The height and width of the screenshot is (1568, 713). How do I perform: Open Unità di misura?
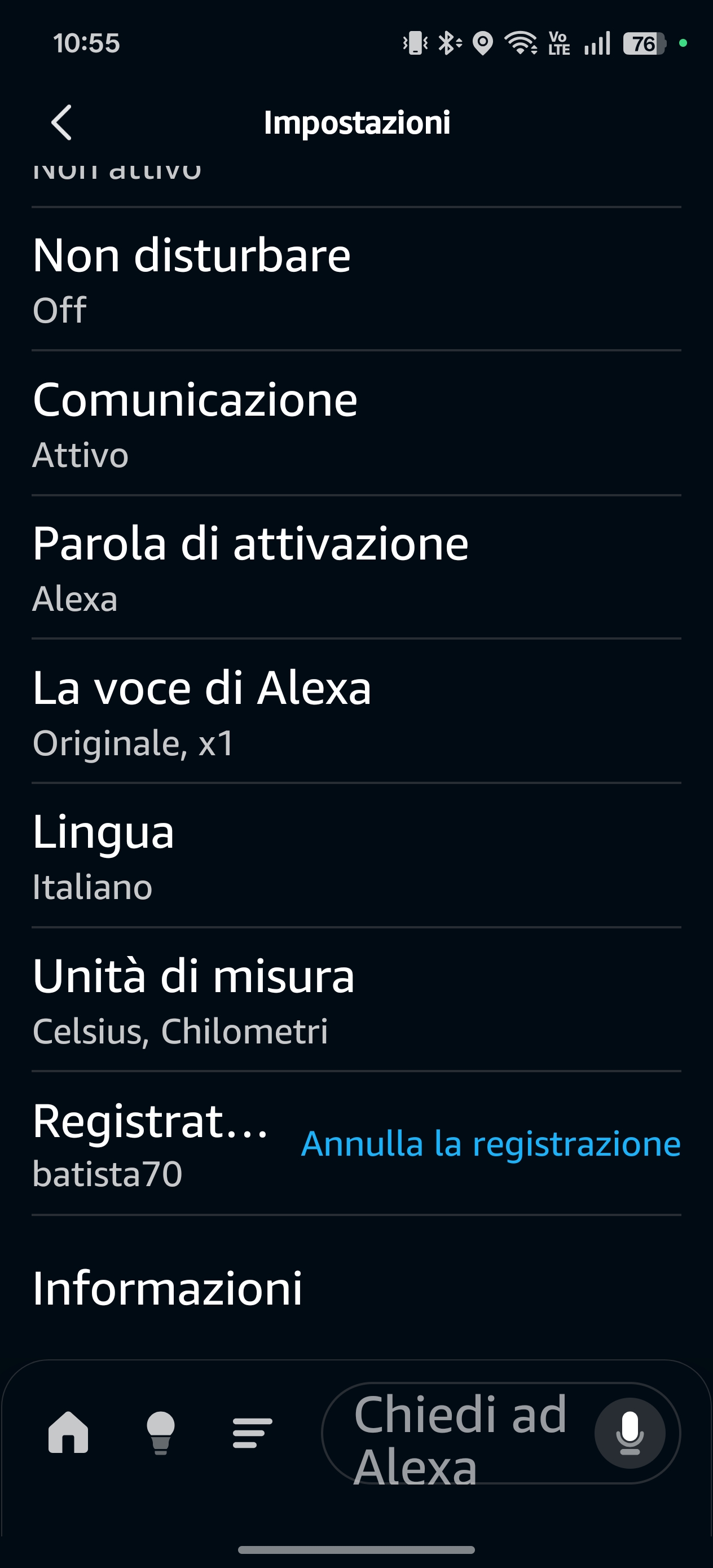[356, 999]
